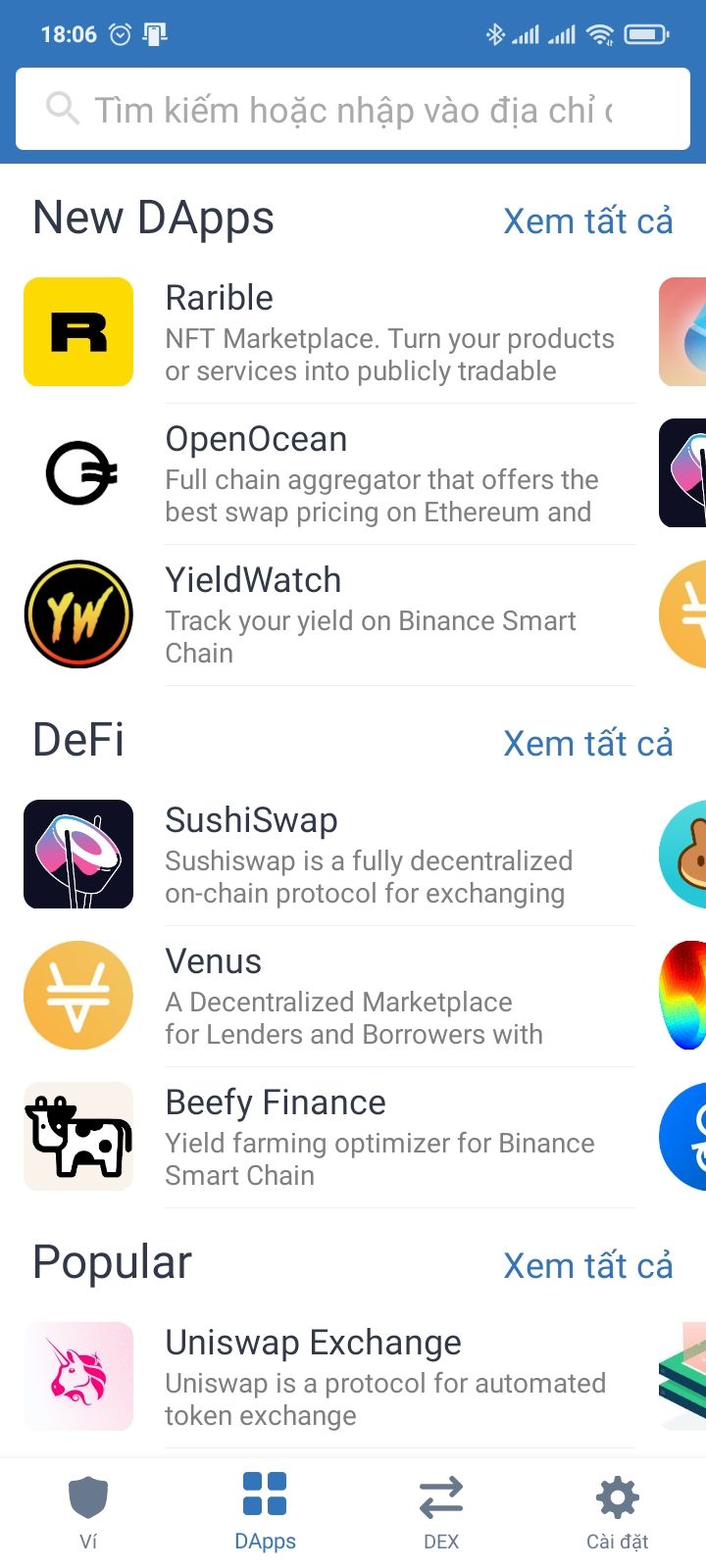View all New DApps
This screenshot has width=706, height=1568.
pyautogui.click(x=587, y=221)
